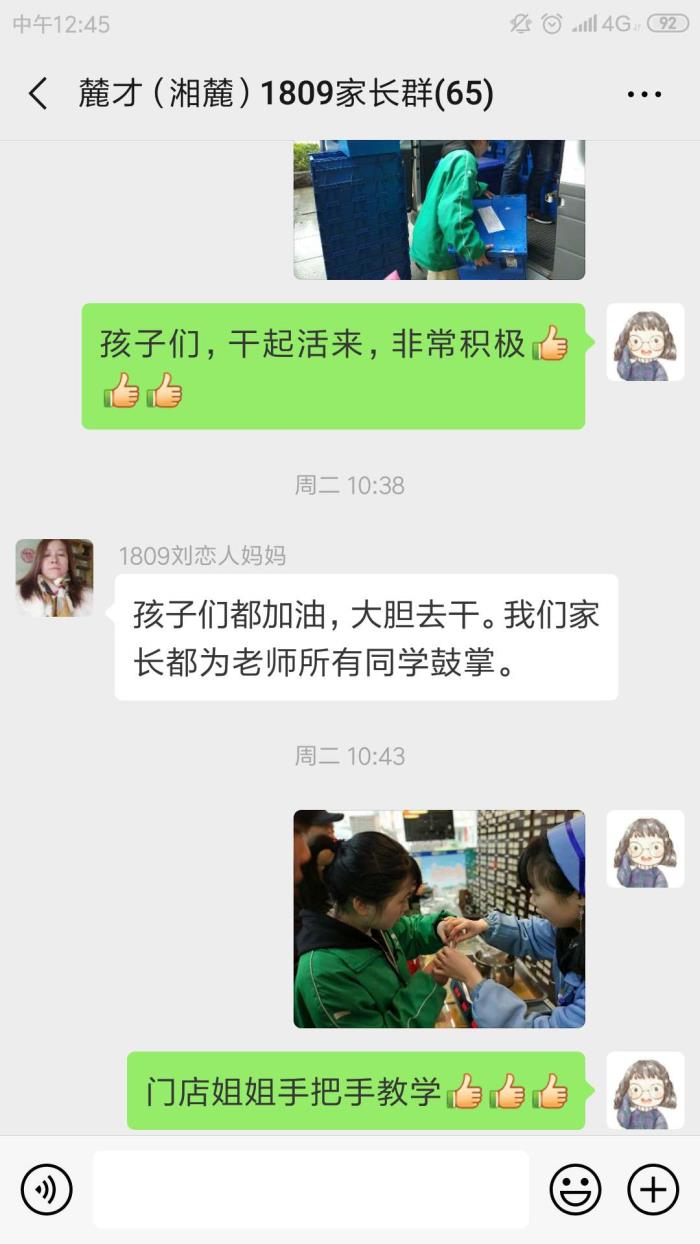This screenshot has width=700, height=1244.
Task: Open the profile picture of 1809刘恋人妈妈
Action: 54,577
